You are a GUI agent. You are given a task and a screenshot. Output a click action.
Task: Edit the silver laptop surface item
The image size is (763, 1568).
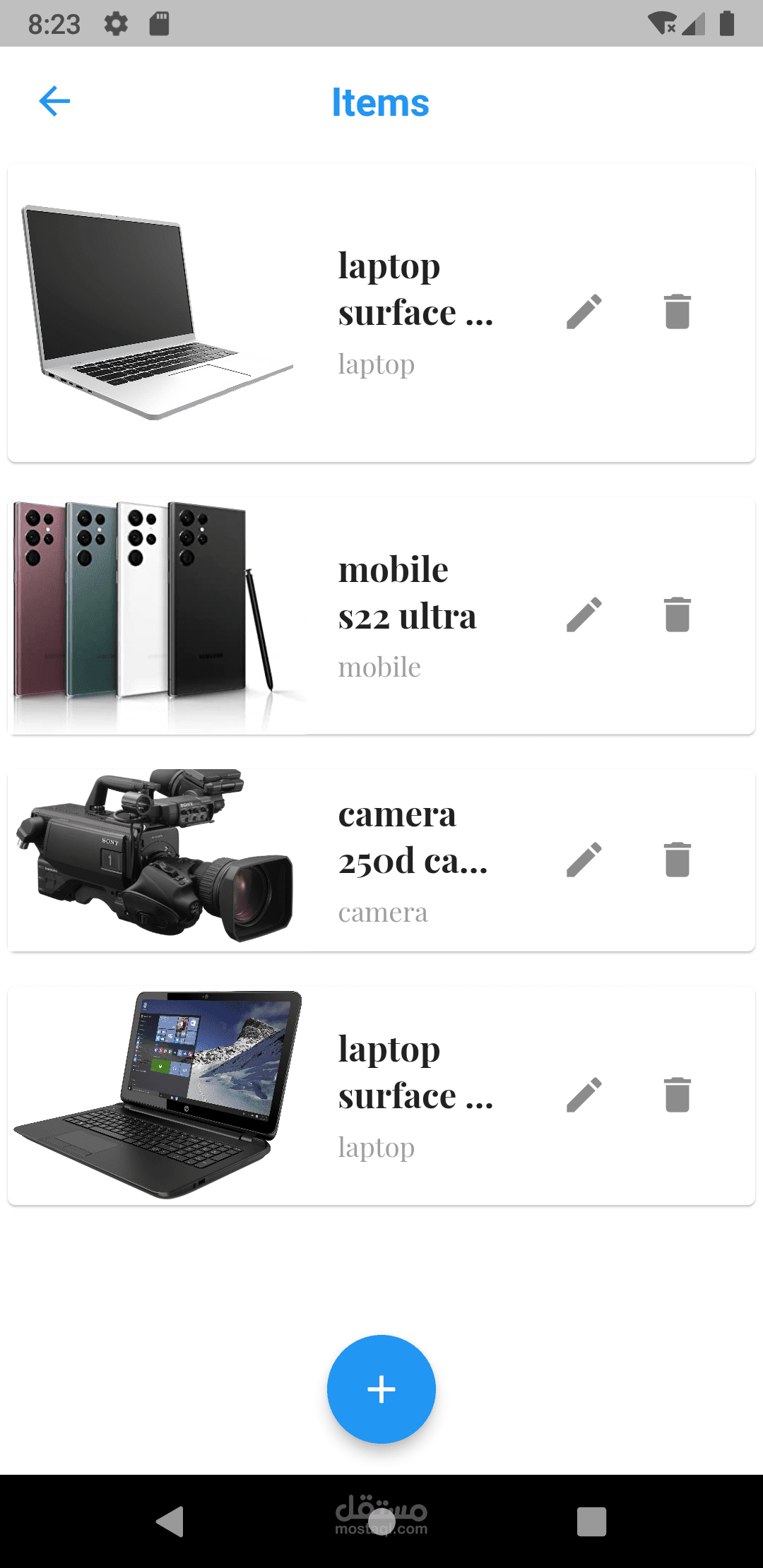584,311
